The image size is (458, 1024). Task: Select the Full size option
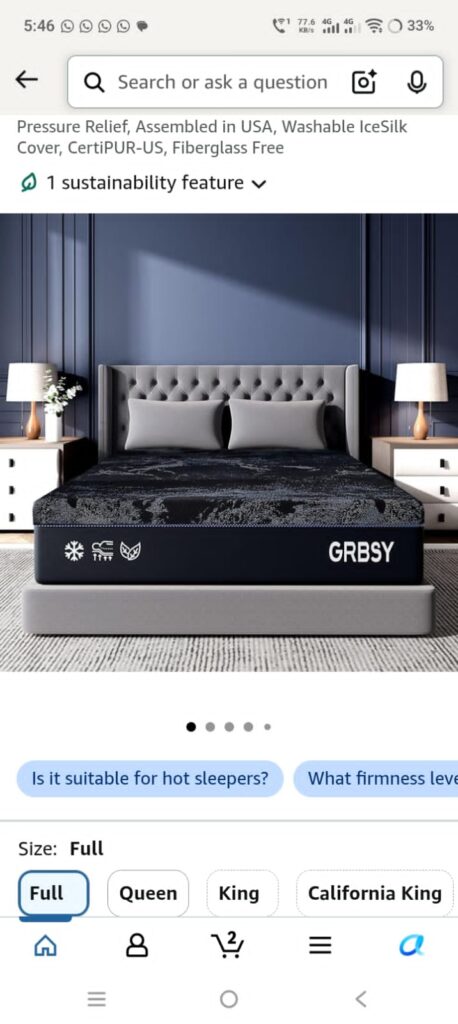tap(53, 893)
